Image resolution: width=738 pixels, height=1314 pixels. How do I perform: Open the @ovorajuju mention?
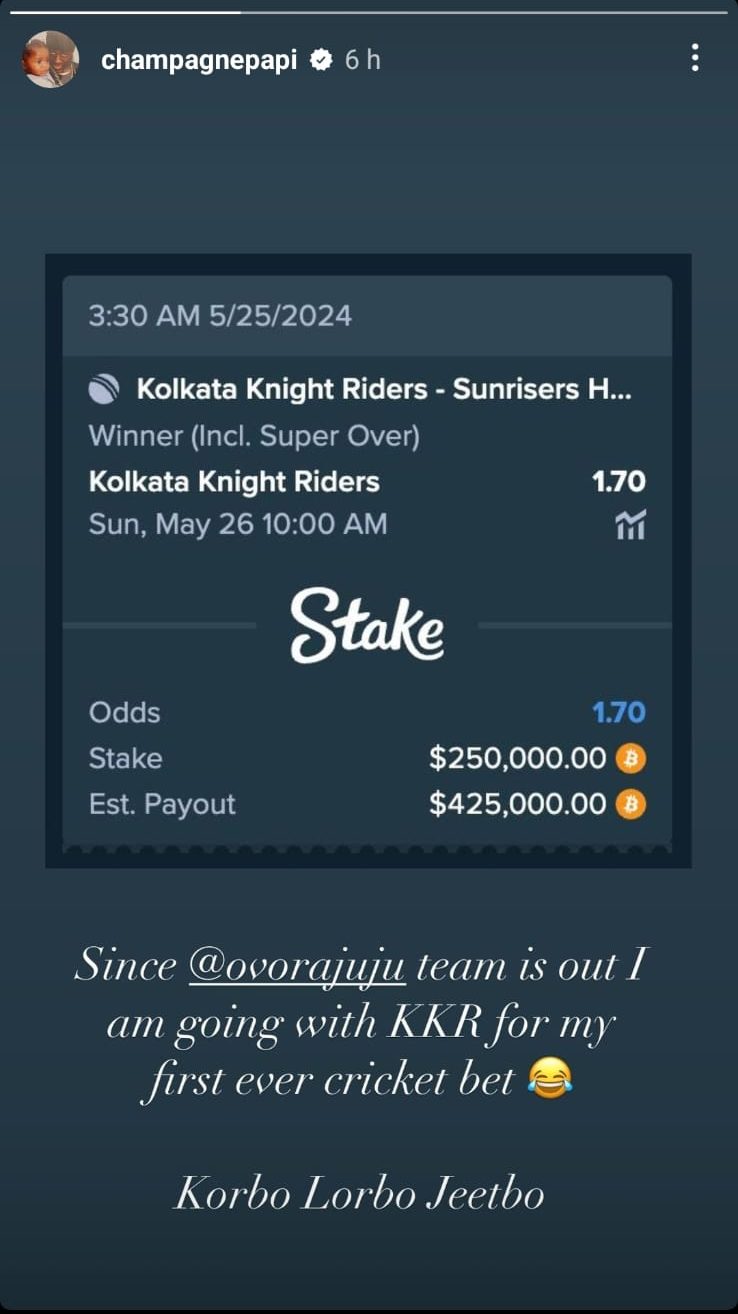[297, 968]
